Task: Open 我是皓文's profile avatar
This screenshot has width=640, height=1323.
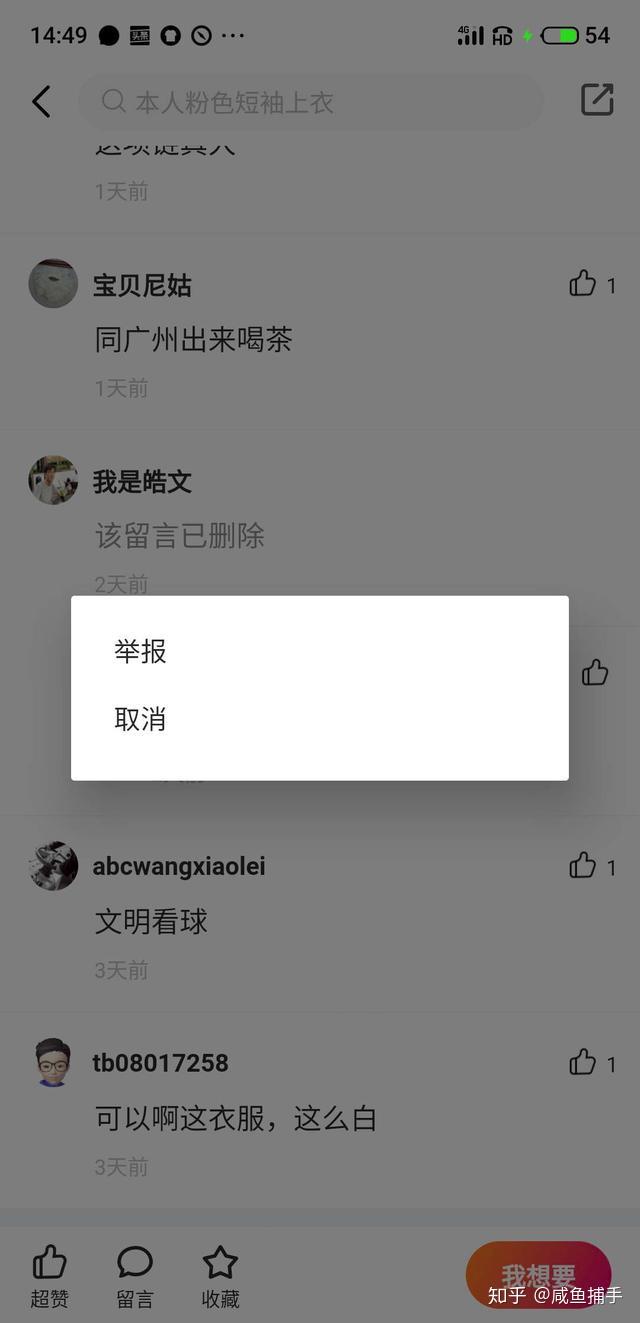Action: tap(53, 481)
